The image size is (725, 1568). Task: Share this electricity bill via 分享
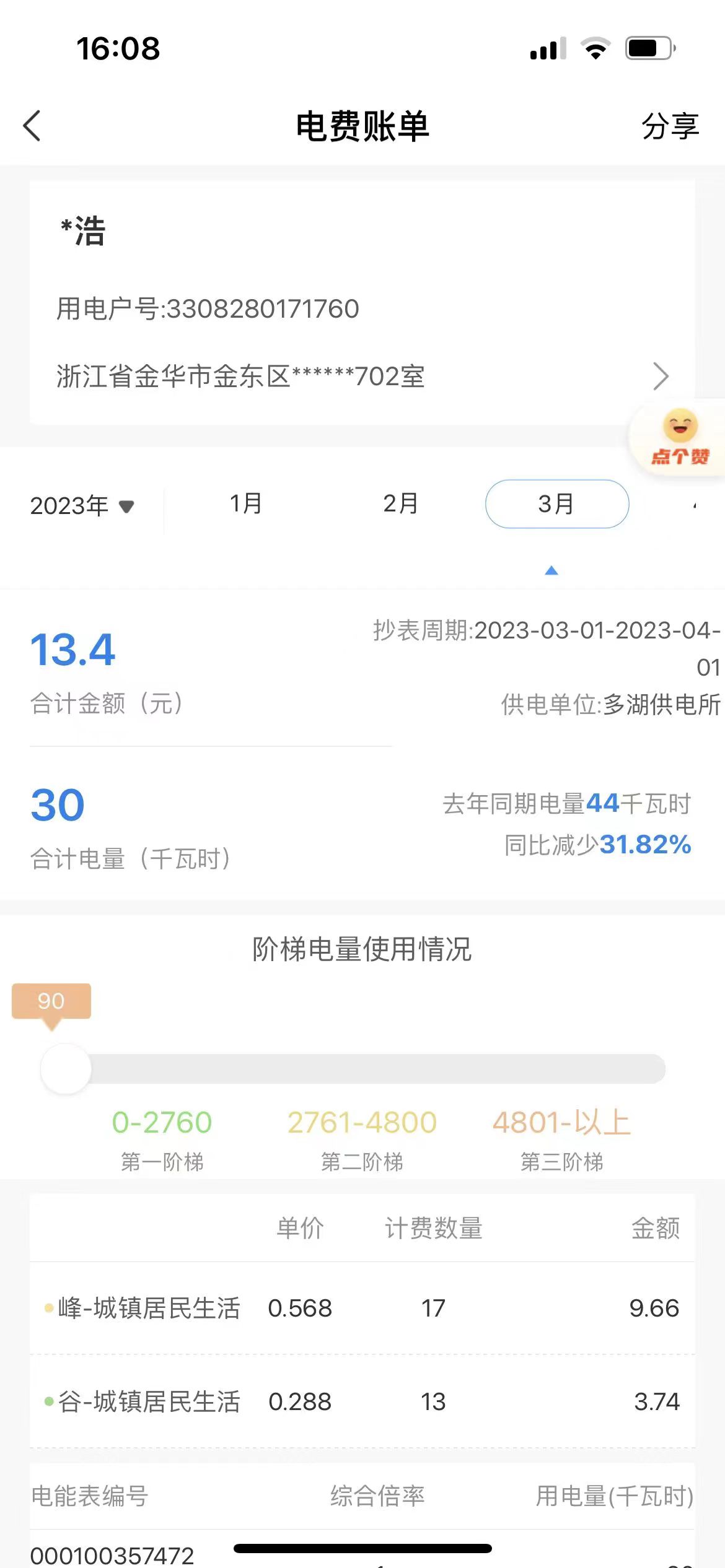[670, 127]
